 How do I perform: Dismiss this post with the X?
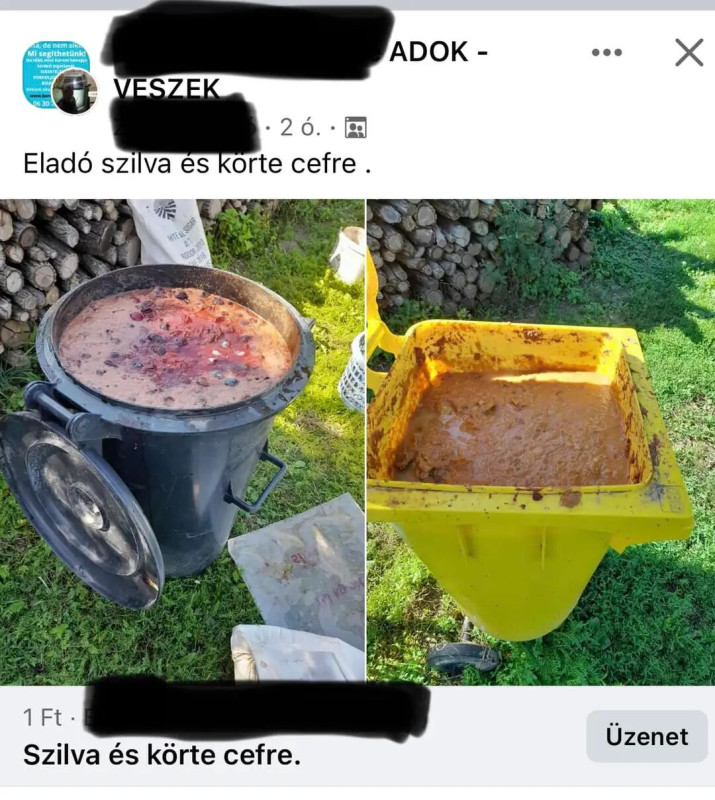pos(688,52)
